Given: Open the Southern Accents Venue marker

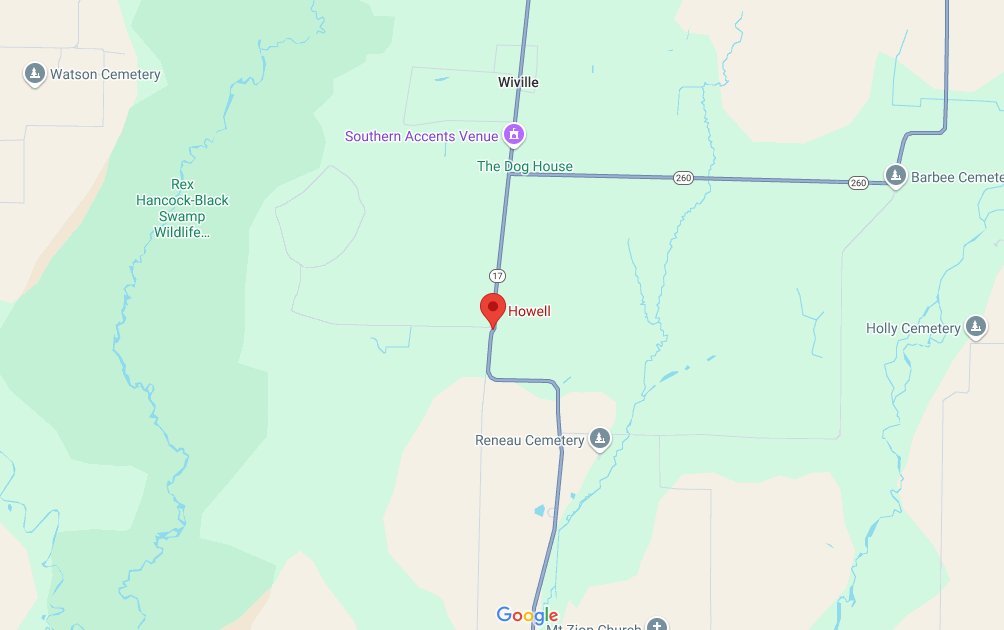Looking at the screenshot, I should pyautogui.click(x=514, y=134).
